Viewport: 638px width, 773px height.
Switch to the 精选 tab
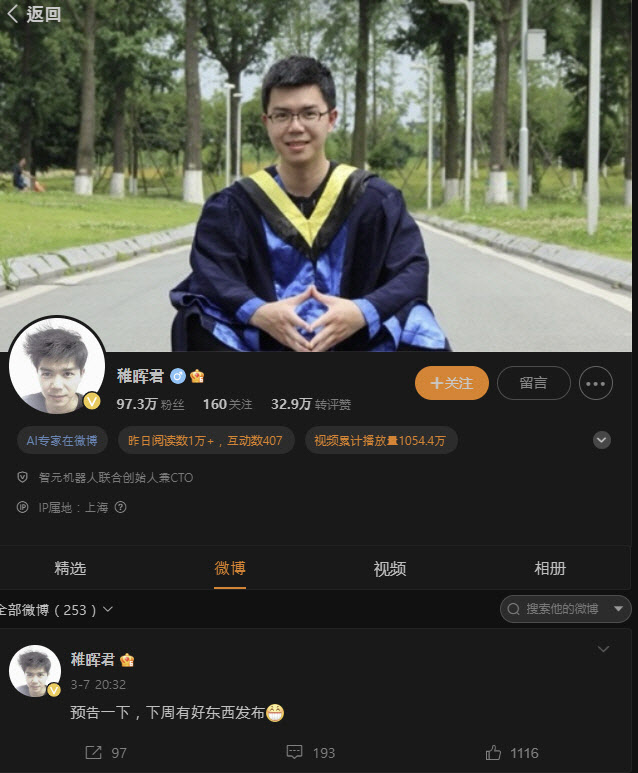coord(70,569)
